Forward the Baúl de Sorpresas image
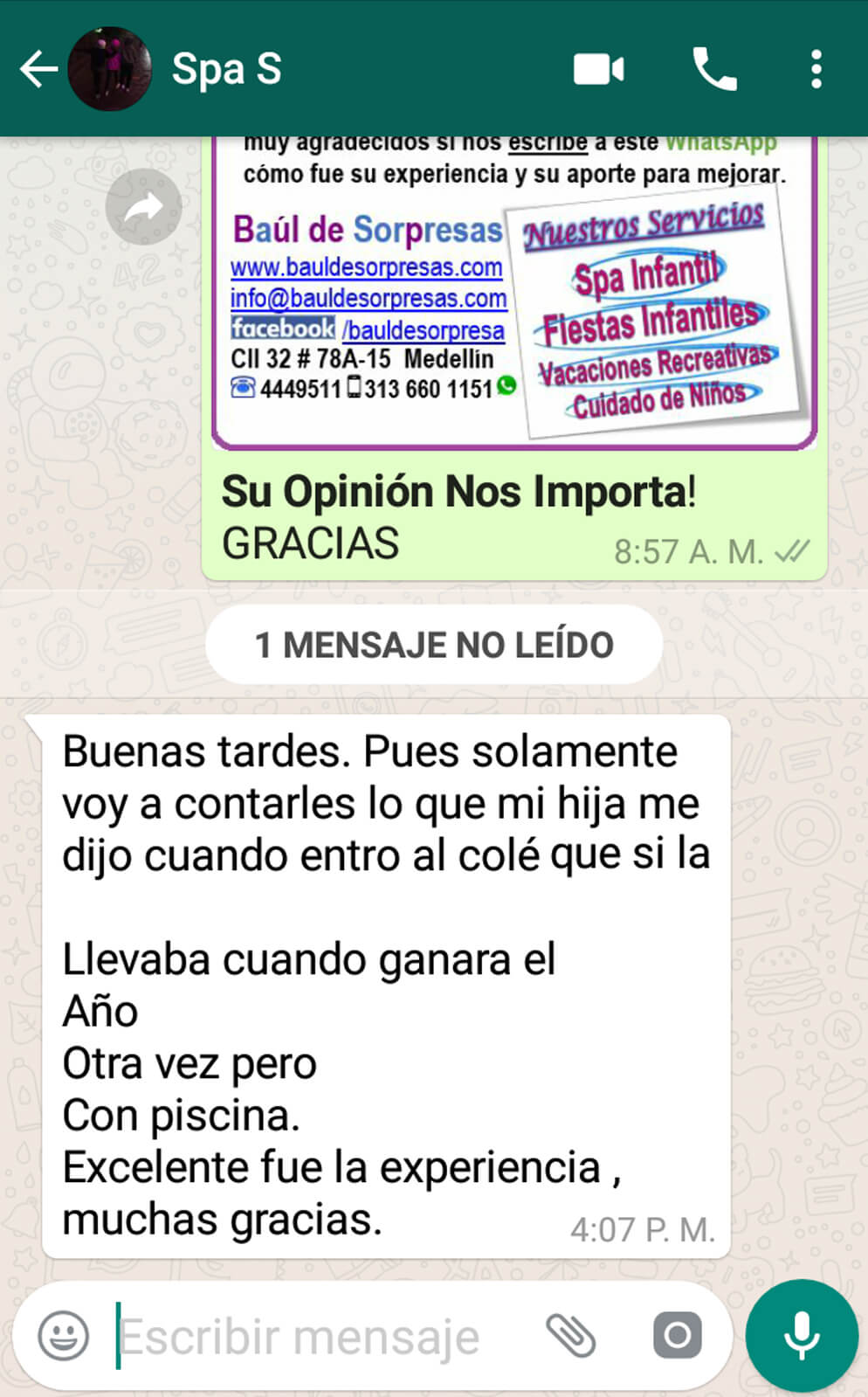The height and width of the screenshot is (1397, 868). pyautogui.click(x=143, y=207)
